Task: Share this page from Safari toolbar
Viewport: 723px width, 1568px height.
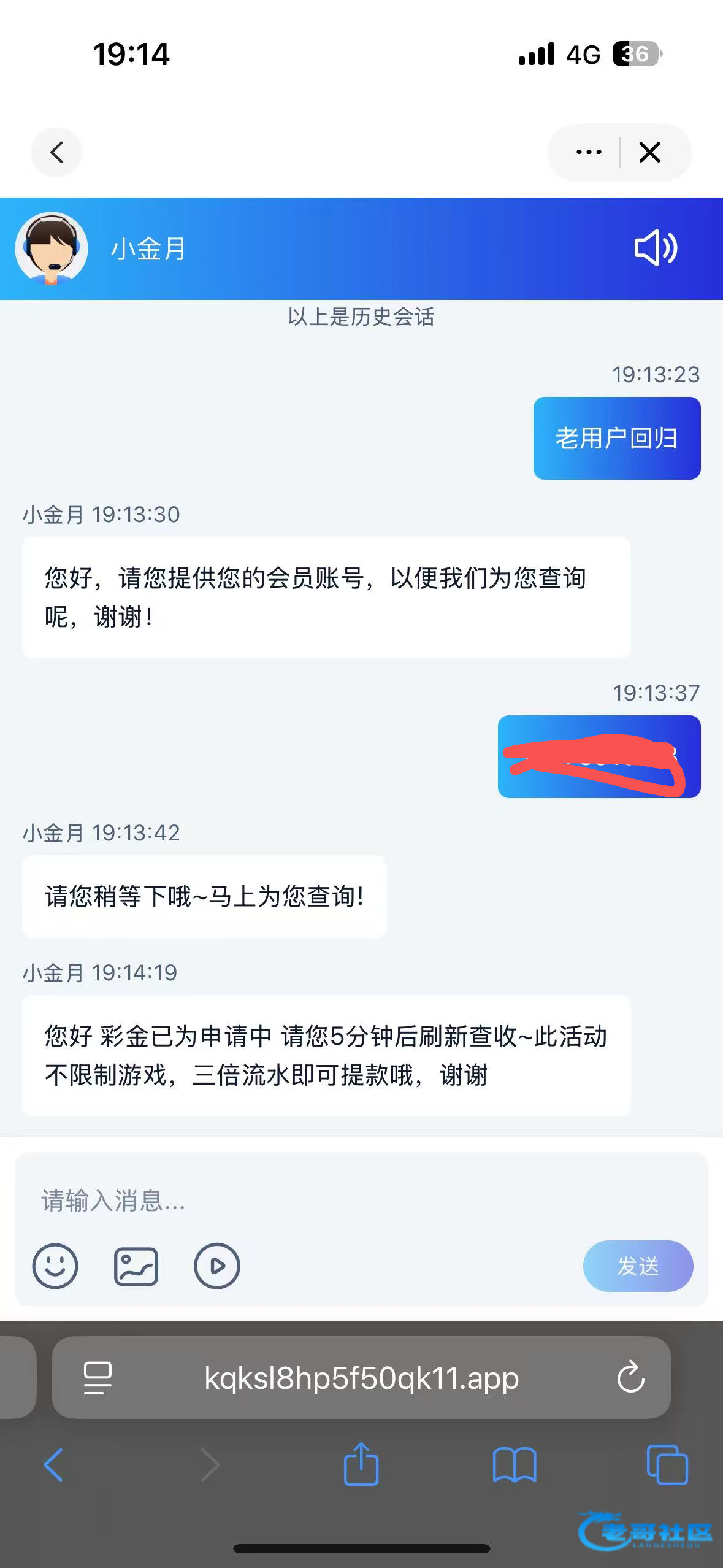Action: click(x=361, y=1464)
